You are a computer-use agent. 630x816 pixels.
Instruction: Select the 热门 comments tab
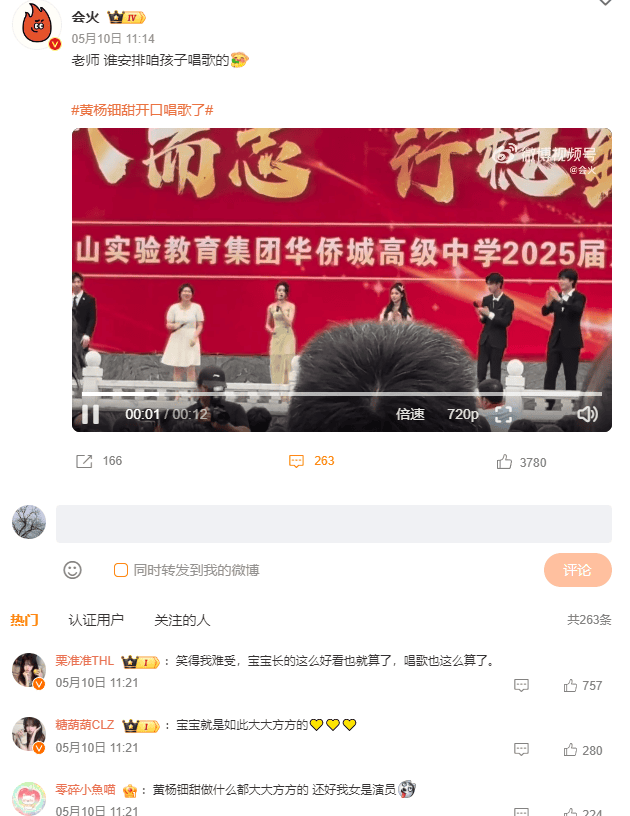click(x=24, y=620)
